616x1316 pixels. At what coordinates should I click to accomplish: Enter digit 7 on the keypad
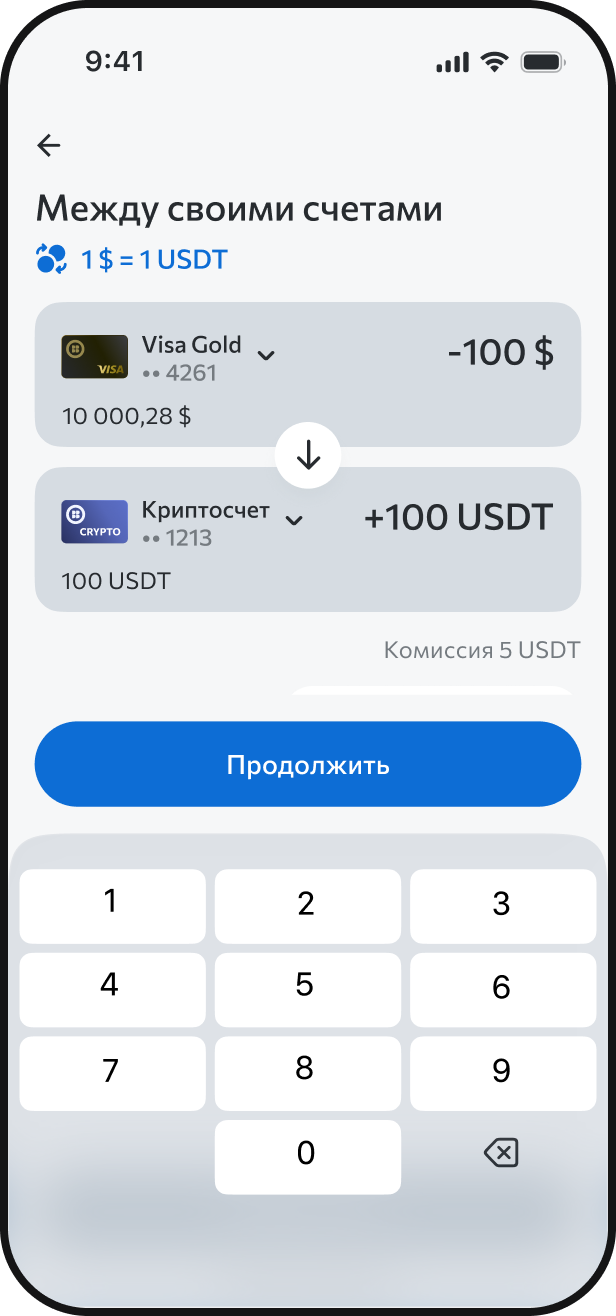[112, 1072]
